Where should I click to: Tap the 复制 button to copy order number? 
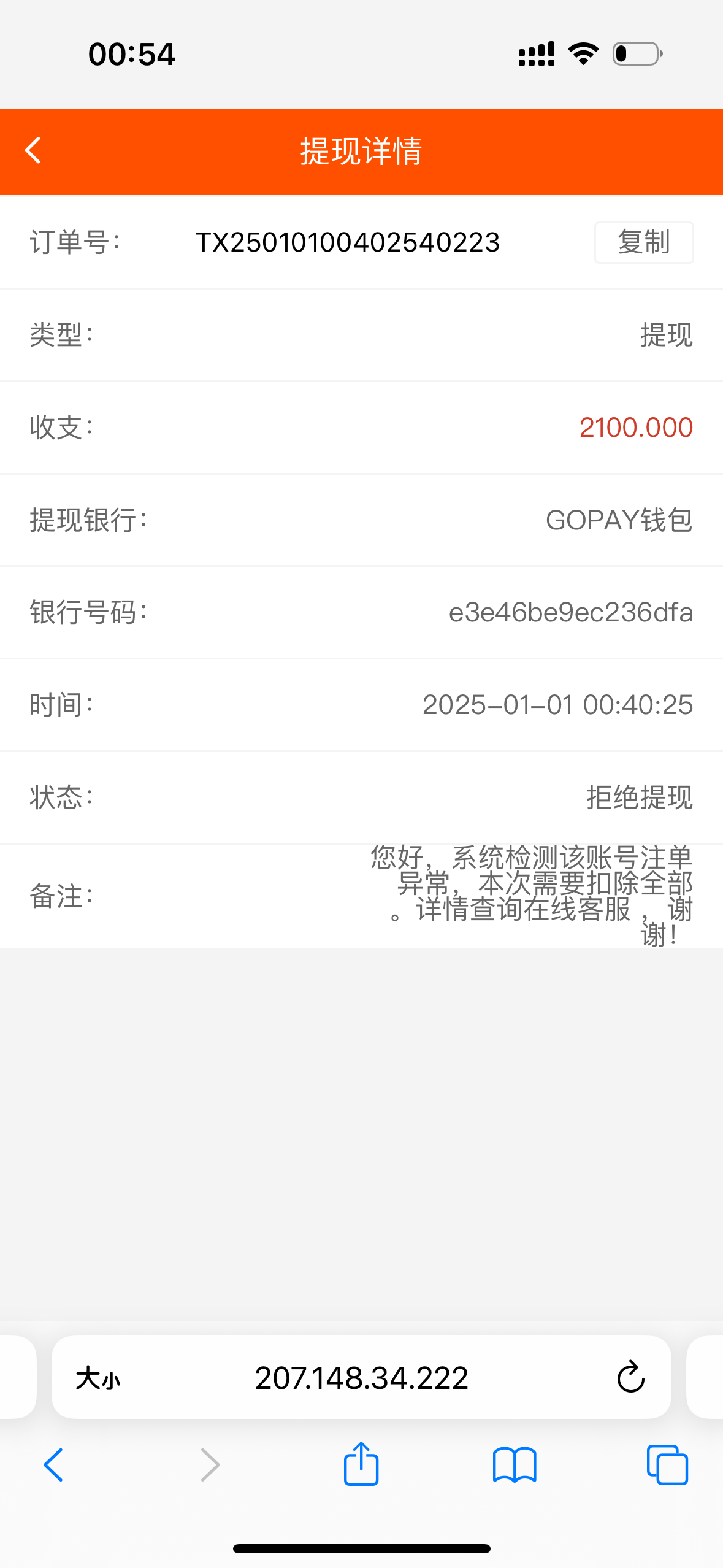(x=643, y=242)
